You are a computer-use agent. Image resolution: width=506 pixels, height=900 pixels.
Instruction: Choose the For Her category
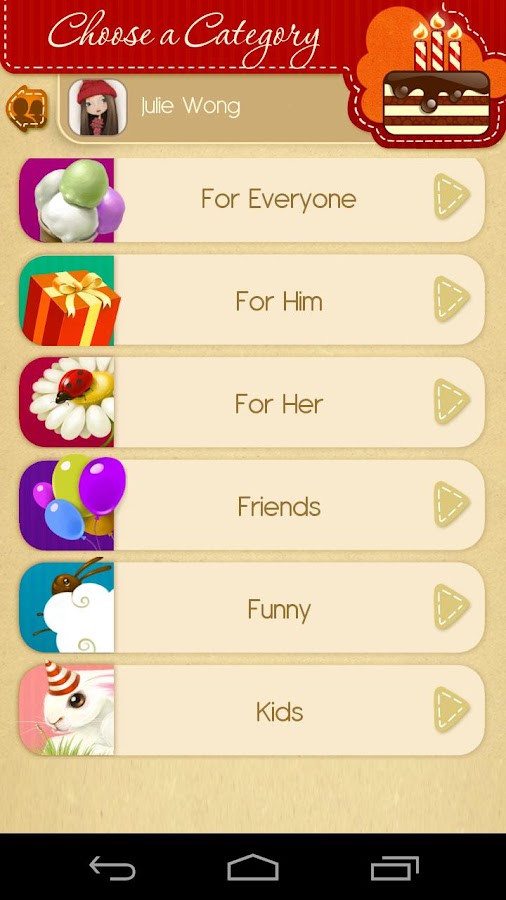pos(252,402)
